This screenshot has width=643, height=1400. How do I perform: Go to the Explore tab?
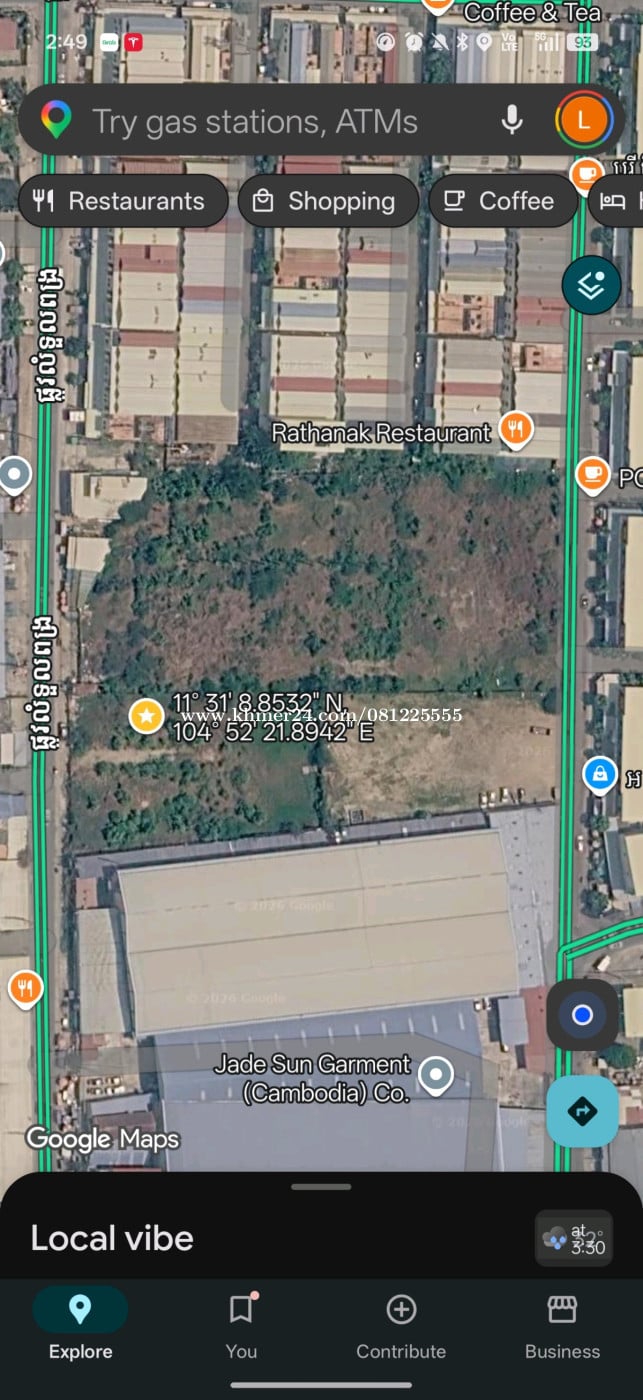point(80,1325)
